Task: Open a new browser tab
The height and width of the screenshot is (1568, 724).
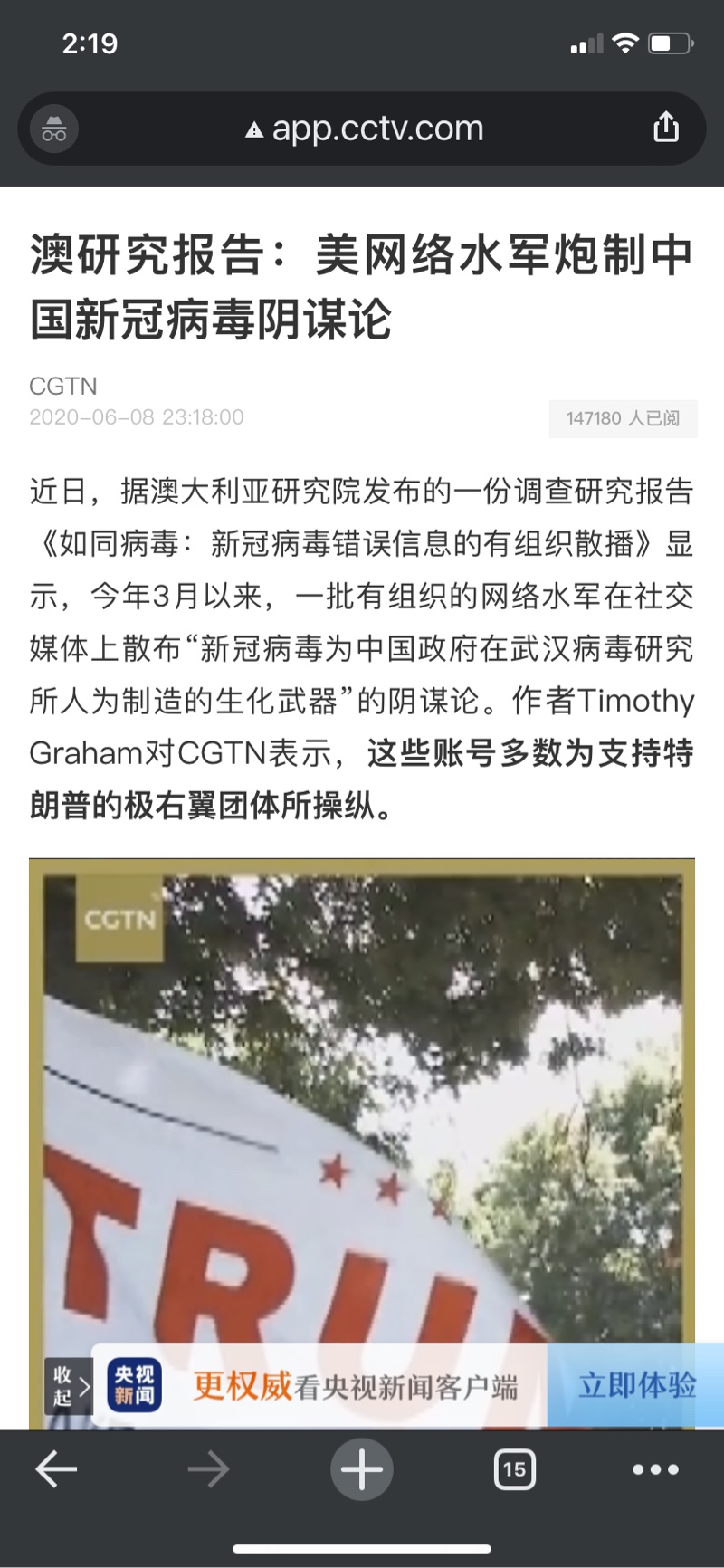Action: (362, 1469)
